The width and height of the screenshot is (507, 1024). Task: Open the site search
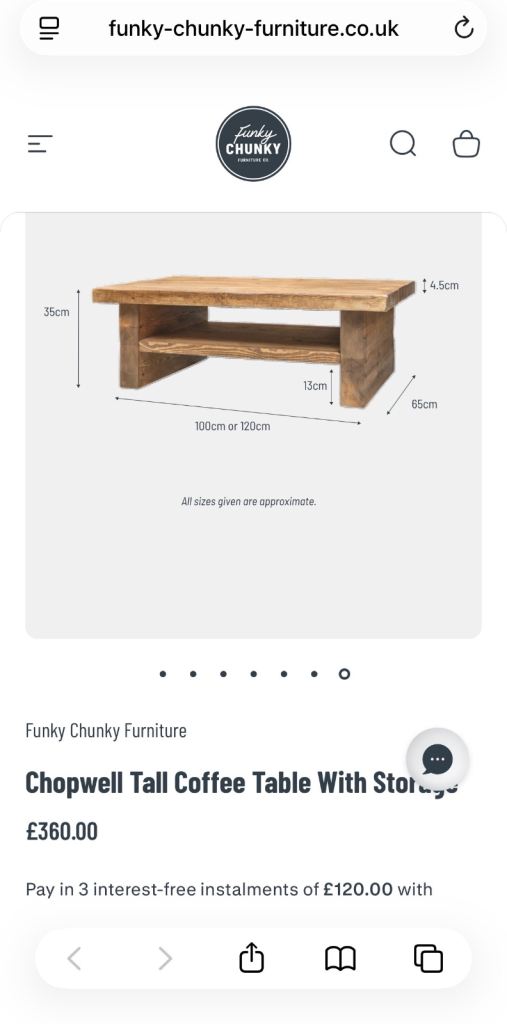tap(403, 144)
